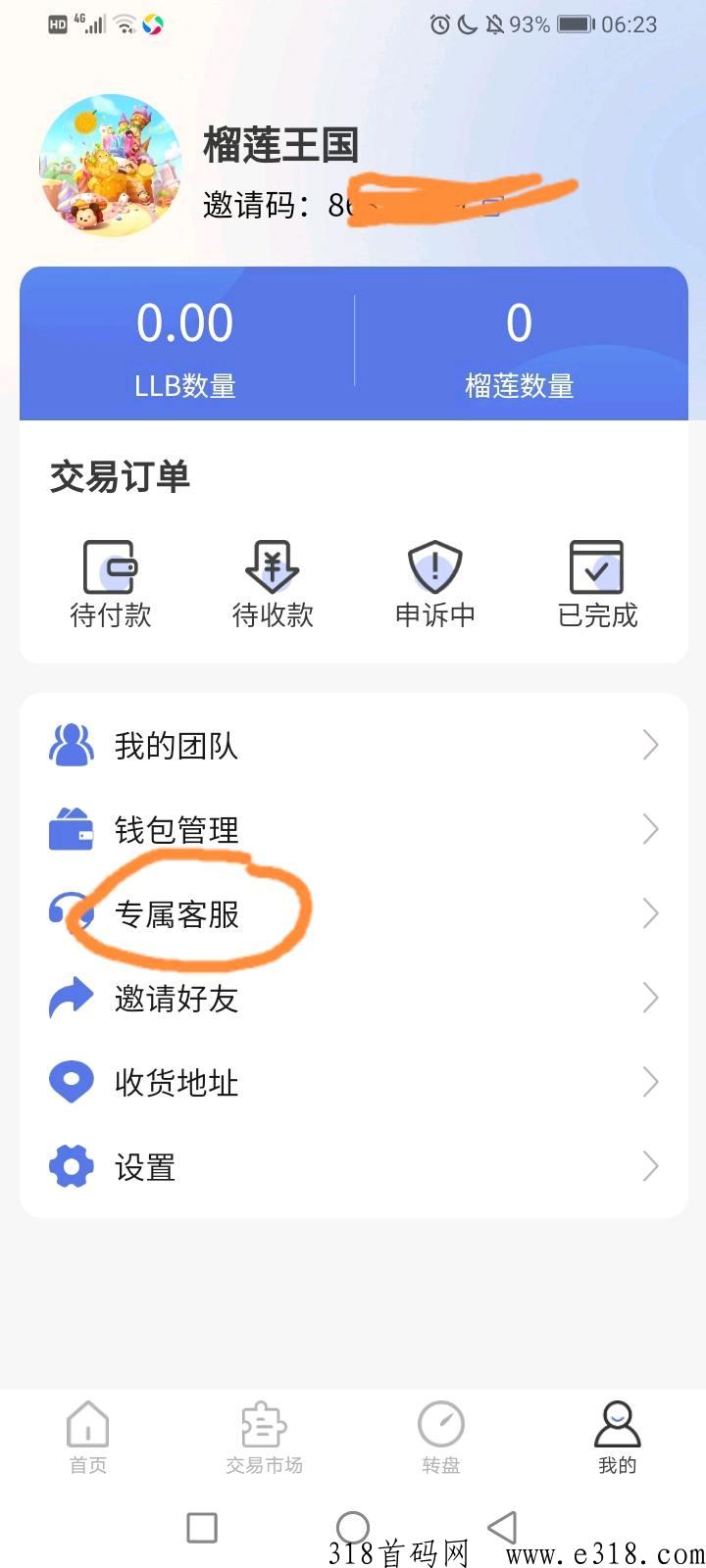
Task: Expand the 钱包管理 row chevron
Action: pos(650,828)
